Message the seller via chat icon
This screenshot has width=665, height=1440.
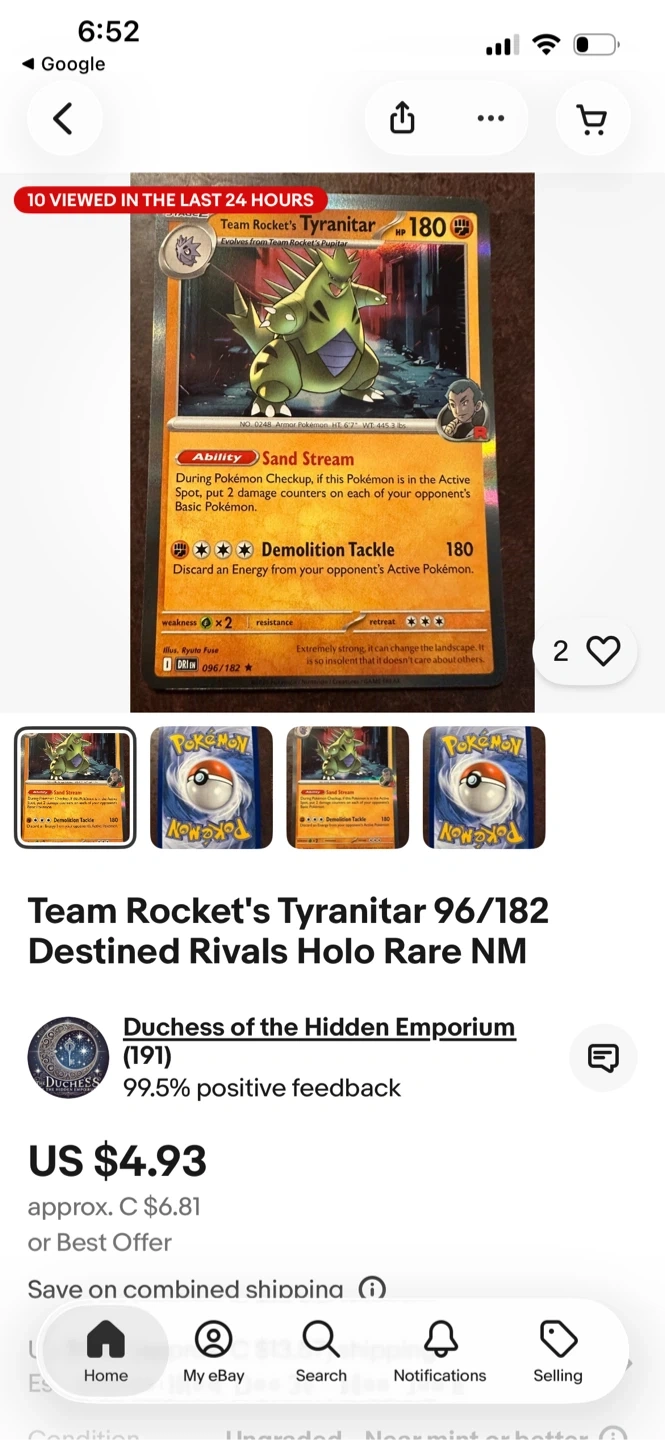603,1057
